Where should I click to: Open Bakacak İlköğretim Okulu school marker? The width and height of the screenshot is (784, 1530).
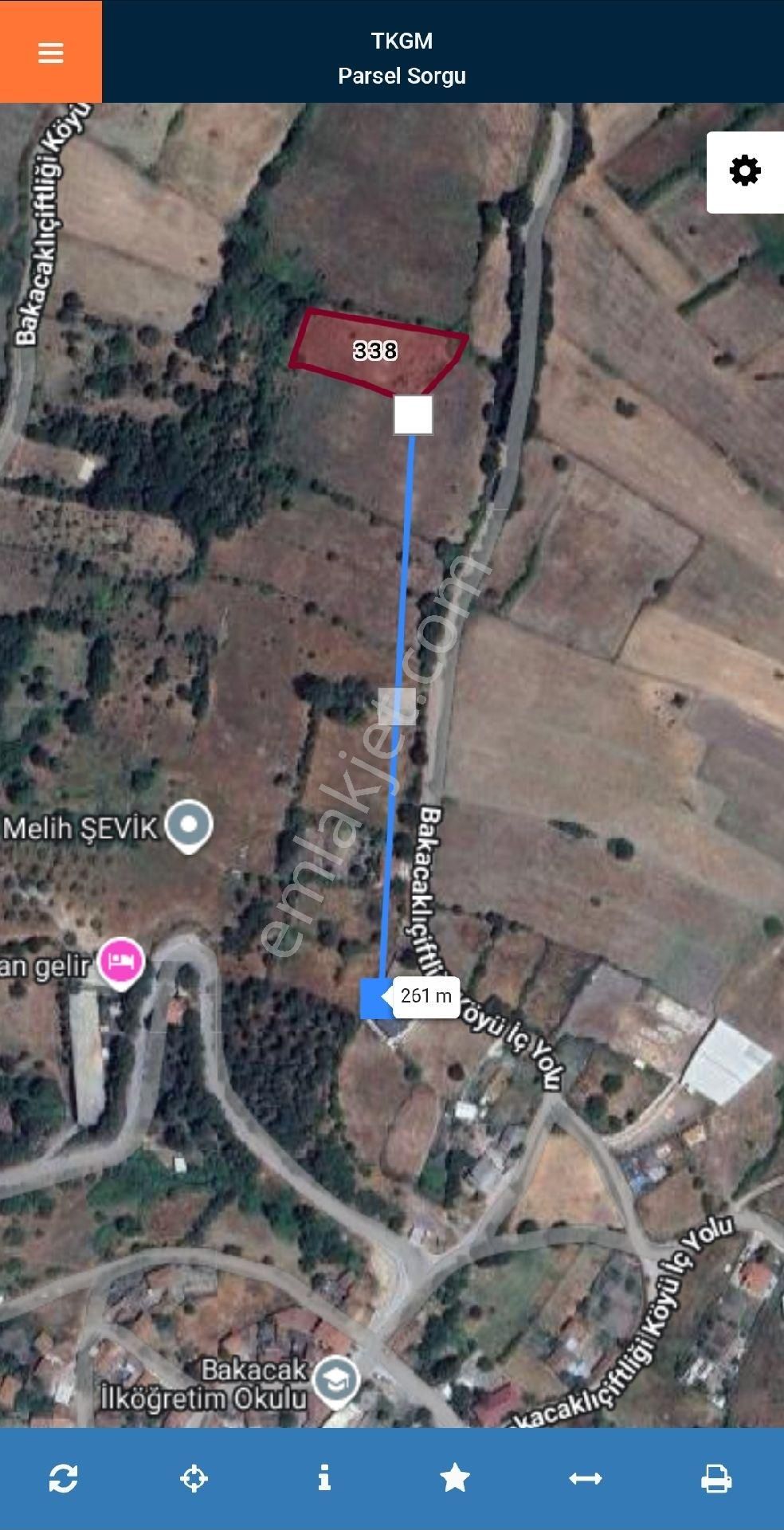tap(336, 1382)
